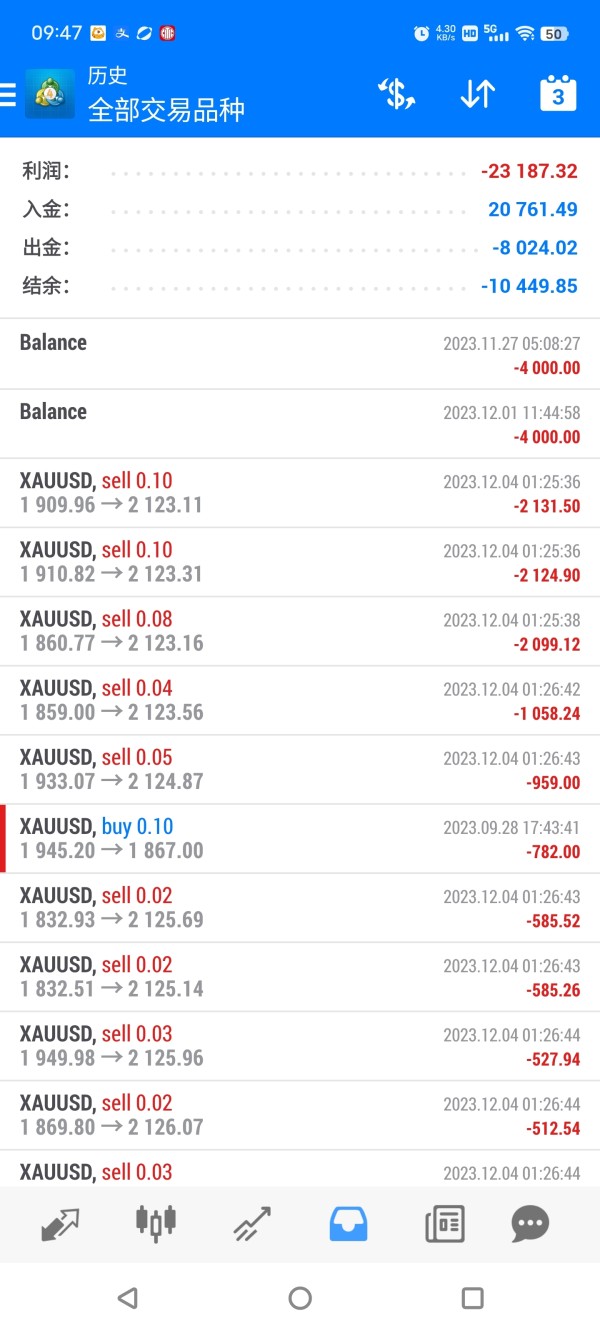
Task: Change history sort order with arrows icon
Action: 477,94
